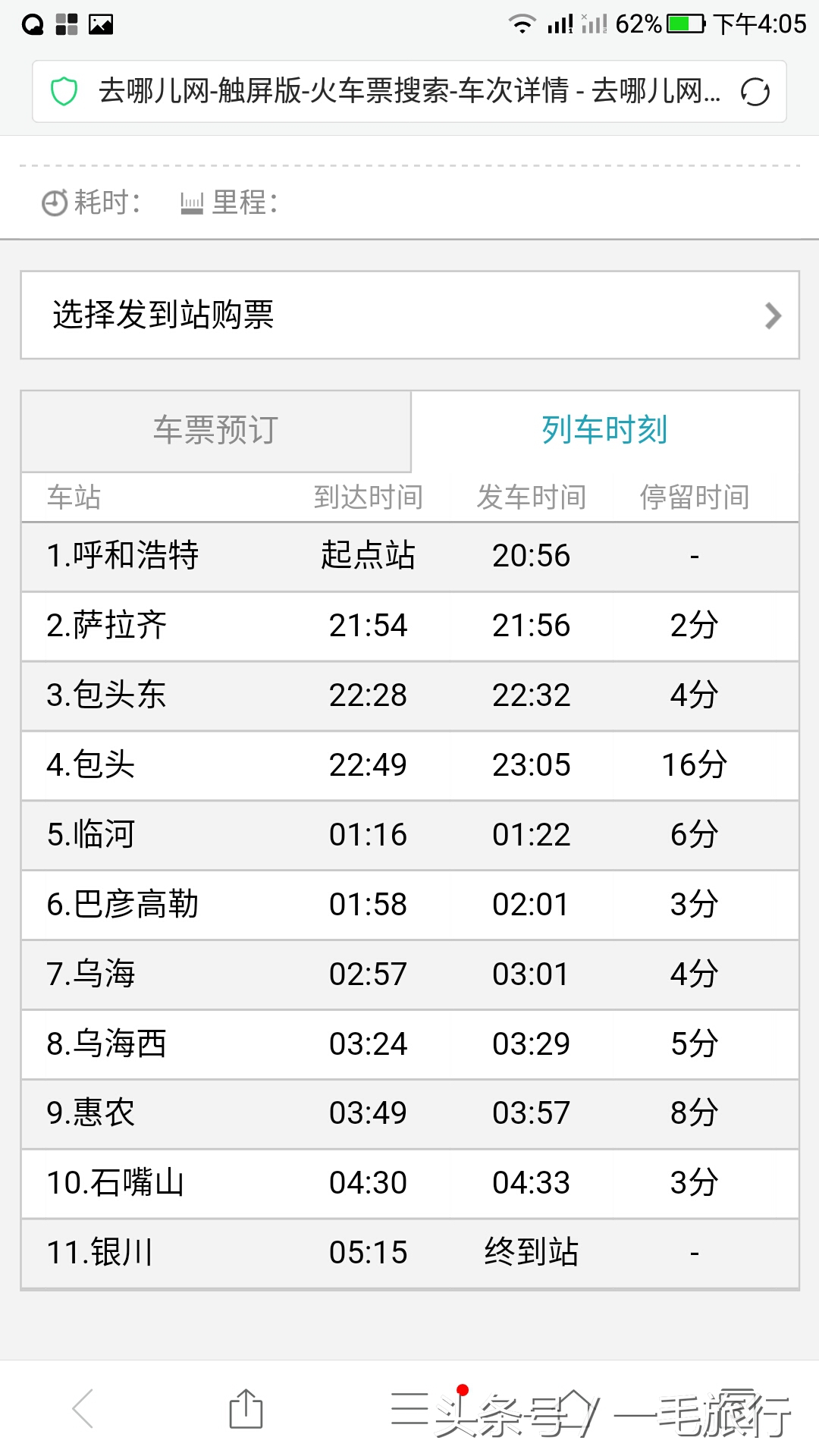Viewport: 819px width, 1456px height.
Task: Tap the 里程 ruler icon
Action: (192, 203)
